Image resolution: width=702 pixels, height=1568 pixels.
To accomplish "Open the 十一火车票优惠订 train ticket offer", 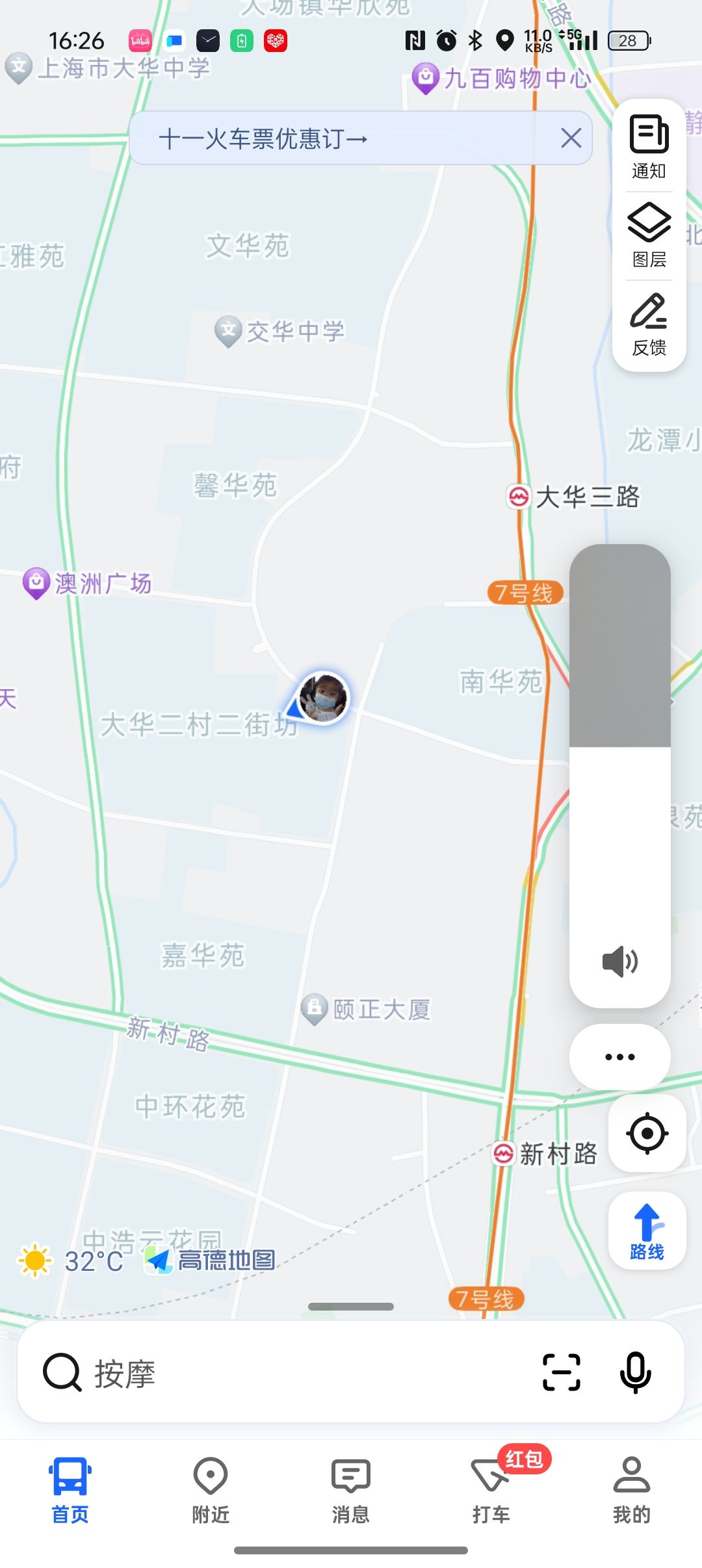I will coord(263,138).
